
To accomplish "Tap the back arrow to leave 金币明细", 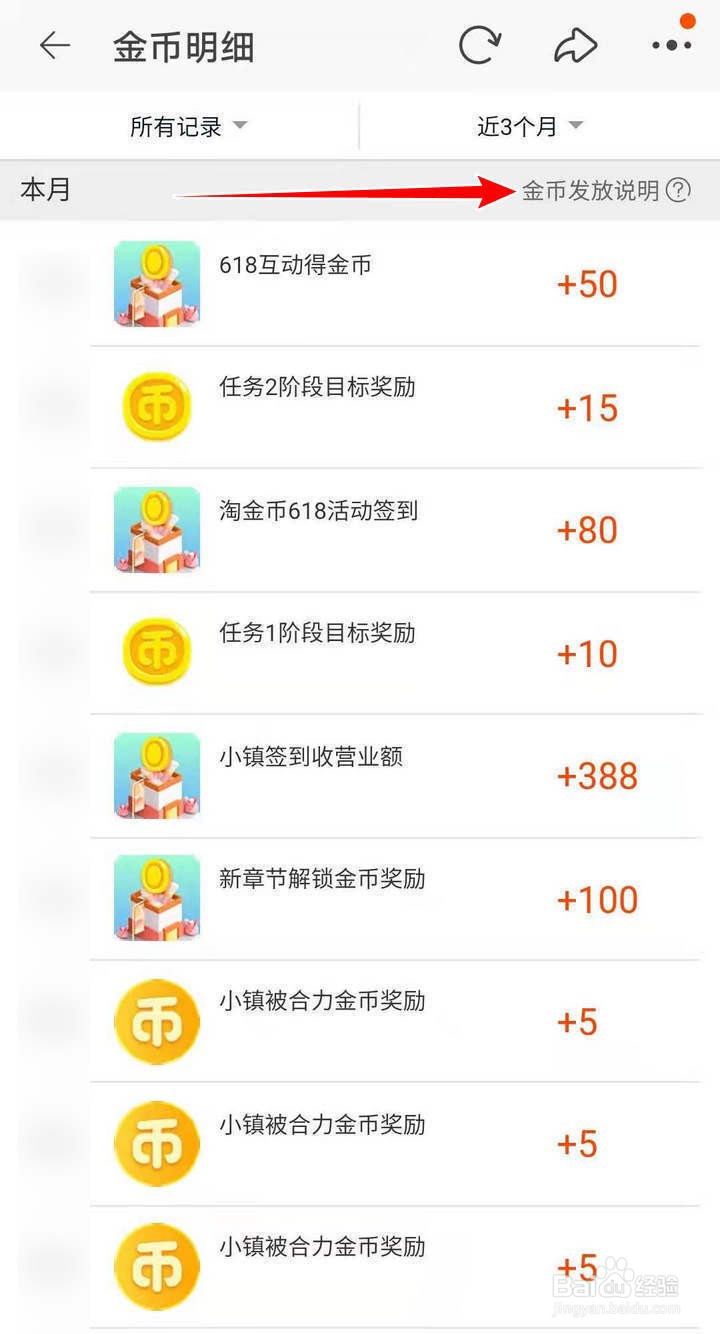I will click(x=55, y=46).
